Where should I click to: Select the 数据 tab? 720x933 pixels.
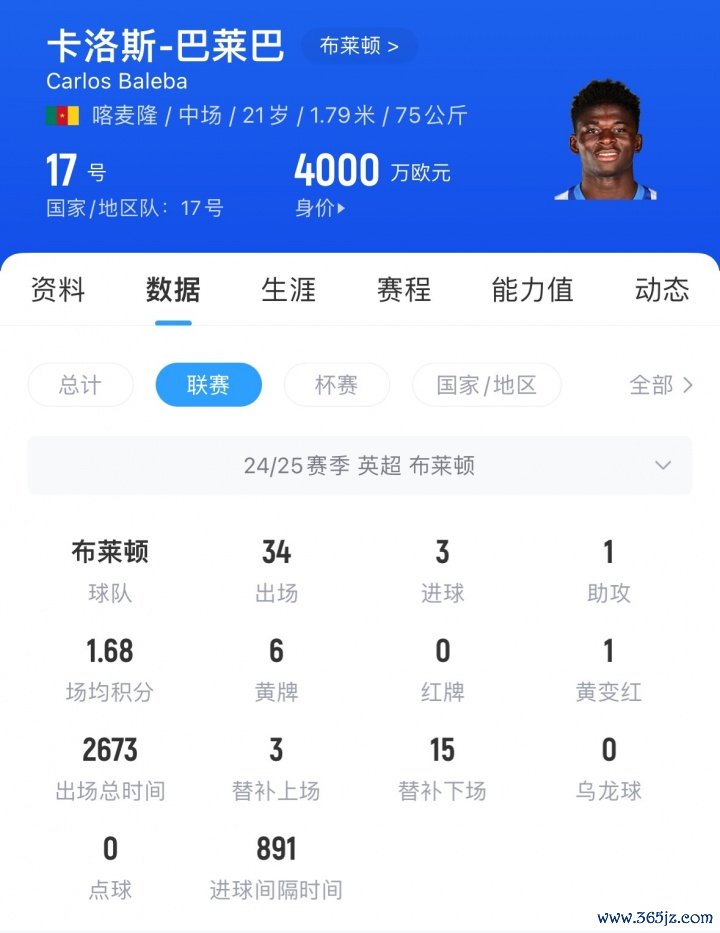click(x=173, y=290)
